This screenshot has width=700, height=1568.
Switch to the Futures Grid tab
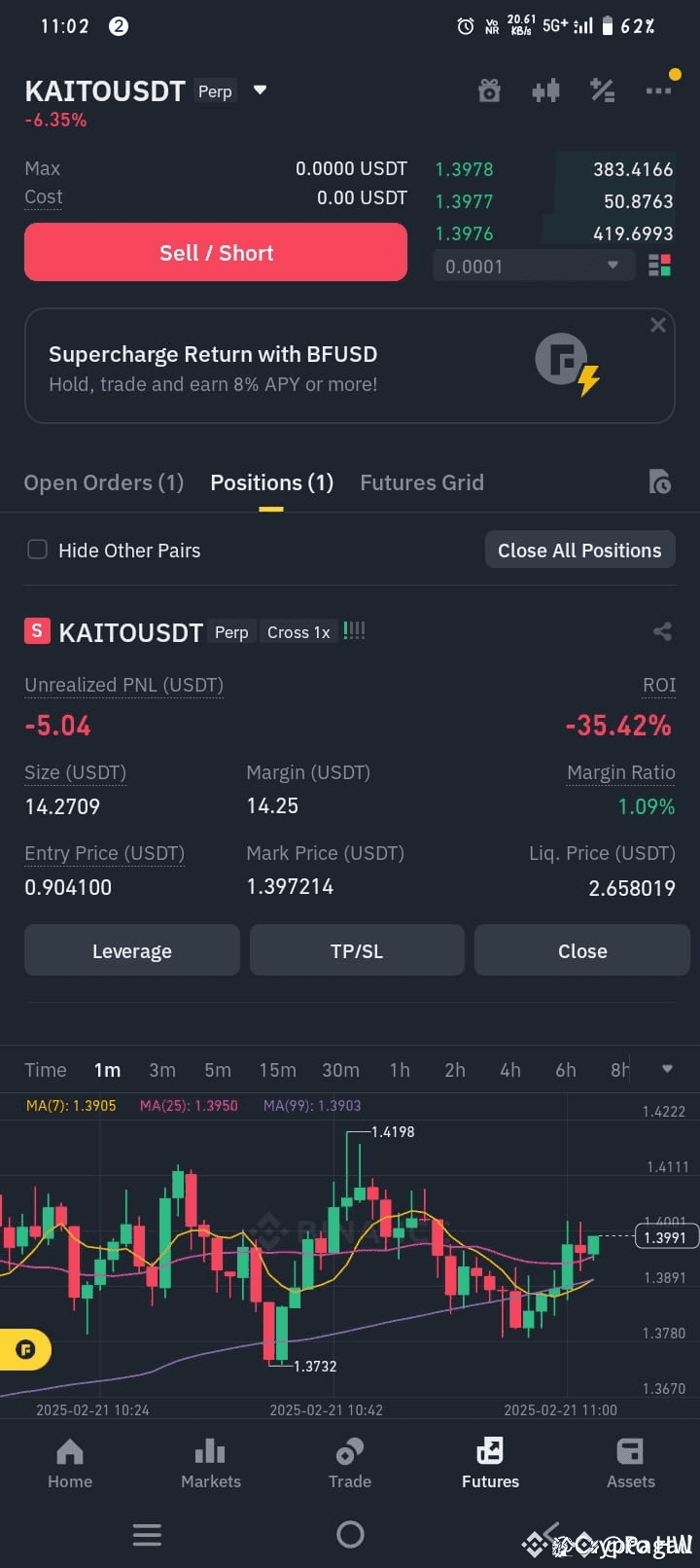[x=422, y=482]
